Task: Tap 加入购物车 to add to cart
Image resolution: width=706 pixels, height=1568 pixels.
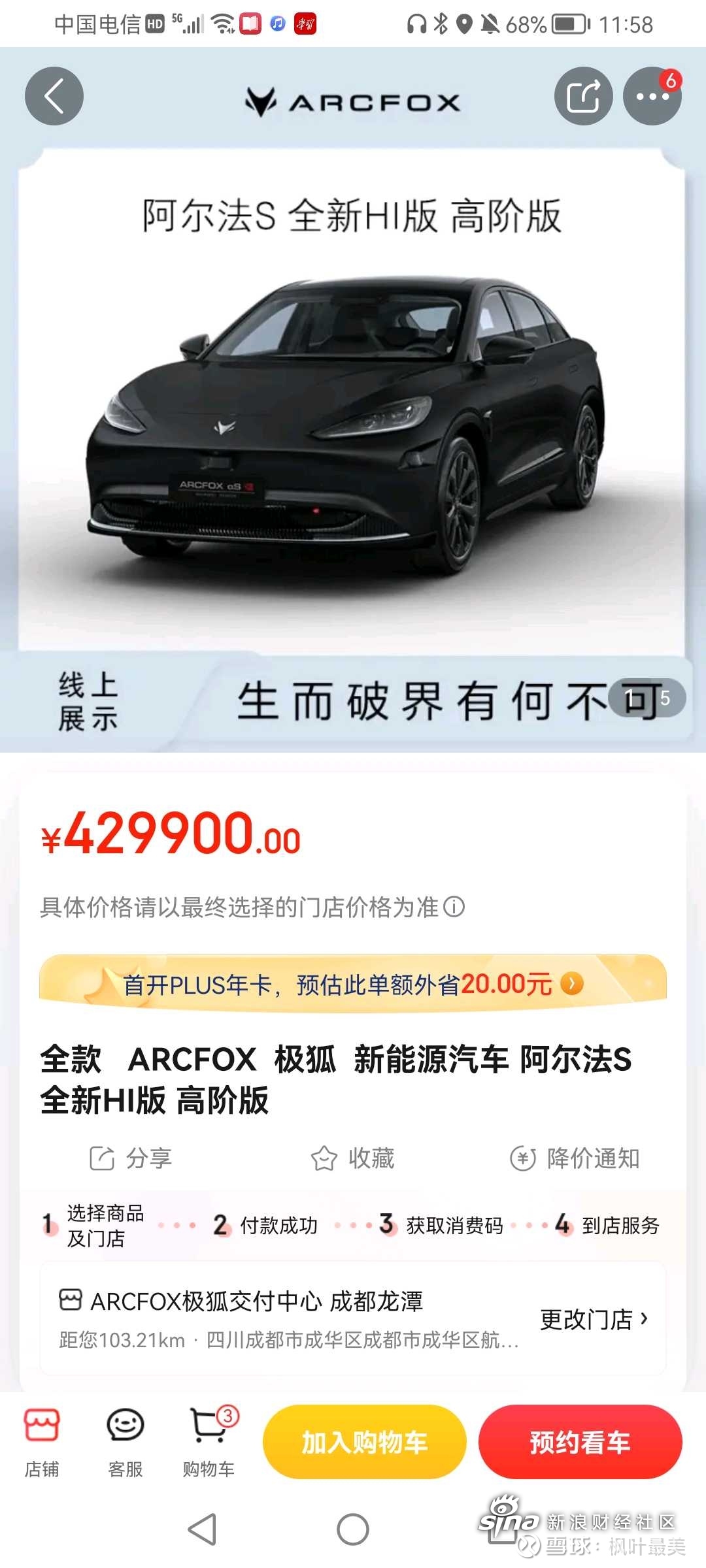Action: tap(364, 1443)
